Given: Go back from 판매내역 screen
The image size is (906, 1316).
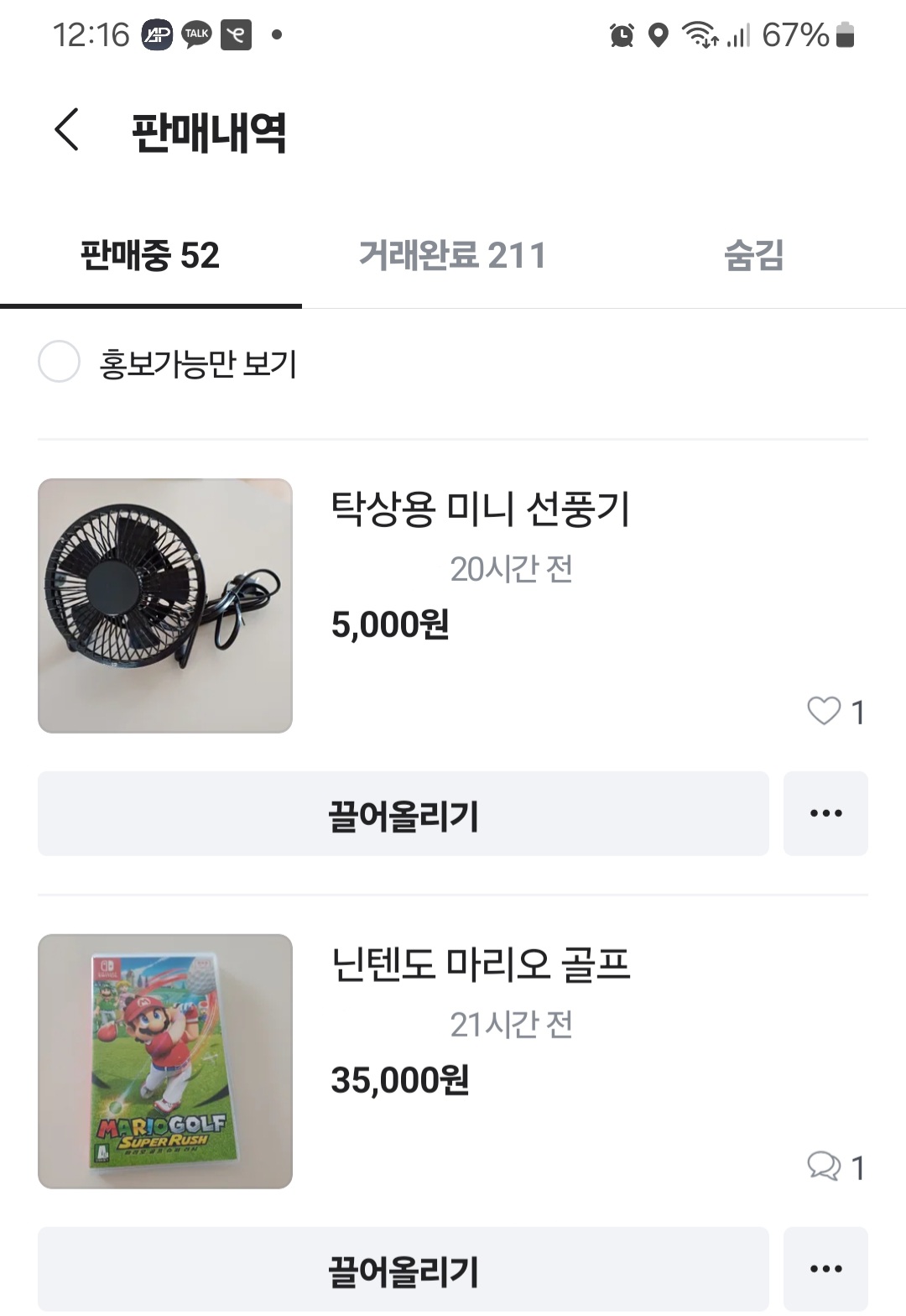Looking at the screenshot, I should (x=66, y=130).
